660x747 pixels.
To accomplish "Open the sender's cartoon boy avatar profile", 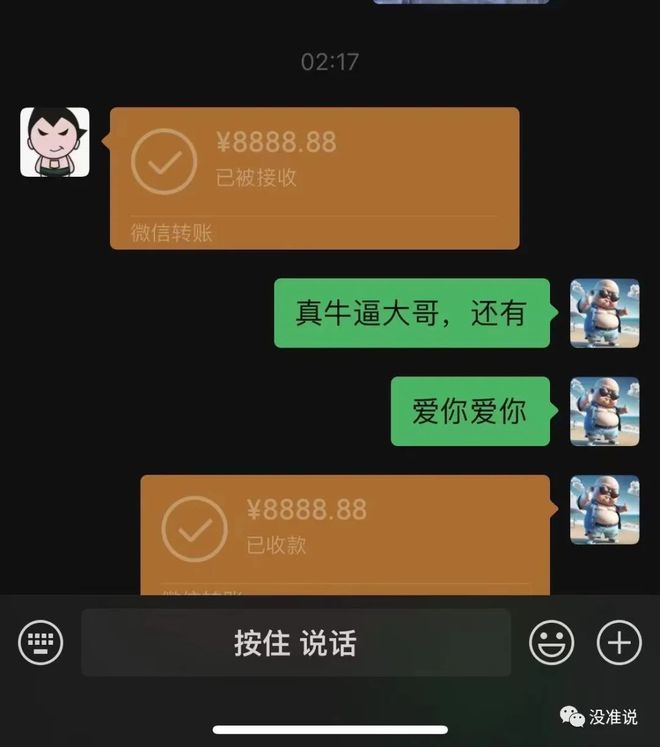I will tap(55, 142).
